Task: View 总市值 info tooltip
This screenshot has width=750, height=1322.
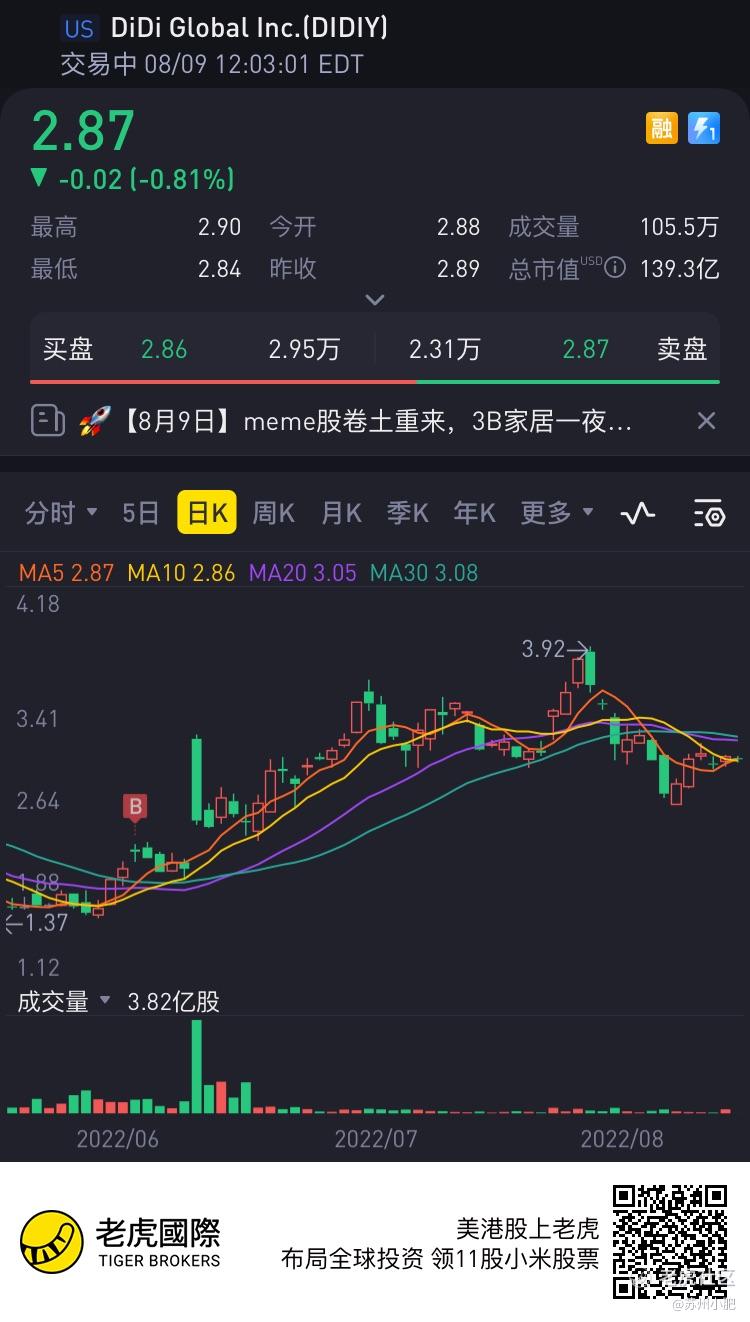Action: pos(616,268)
